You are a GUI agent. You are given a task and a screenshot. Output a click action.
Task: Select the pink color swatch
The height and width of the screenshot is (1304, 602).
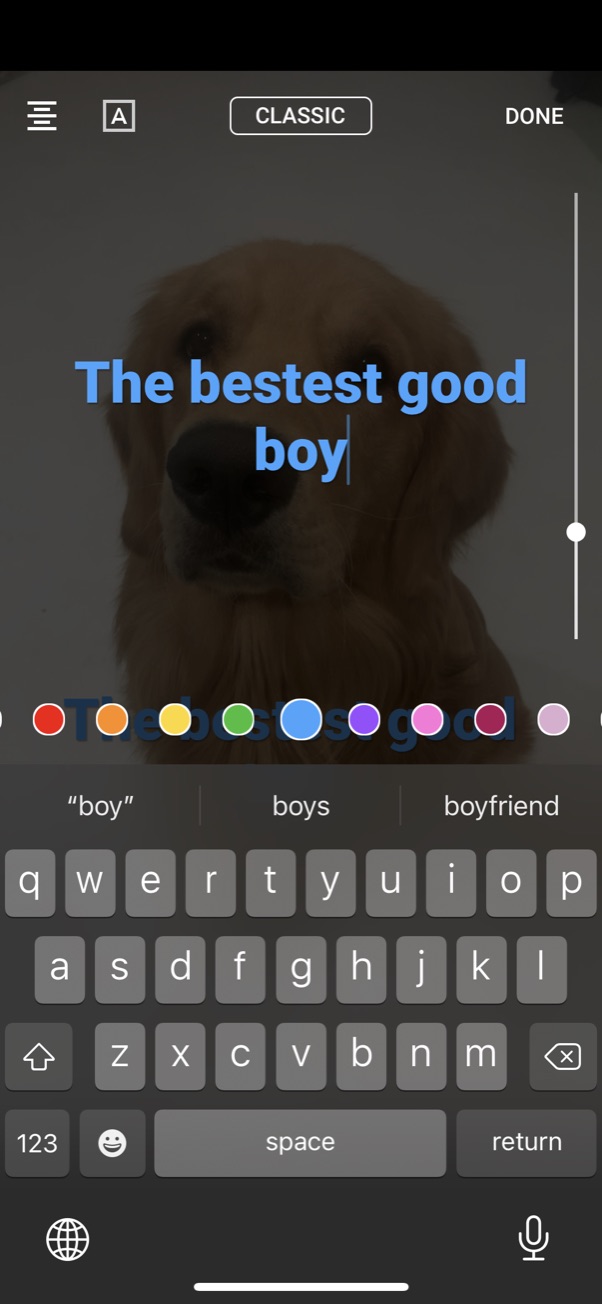click(427, 719)
